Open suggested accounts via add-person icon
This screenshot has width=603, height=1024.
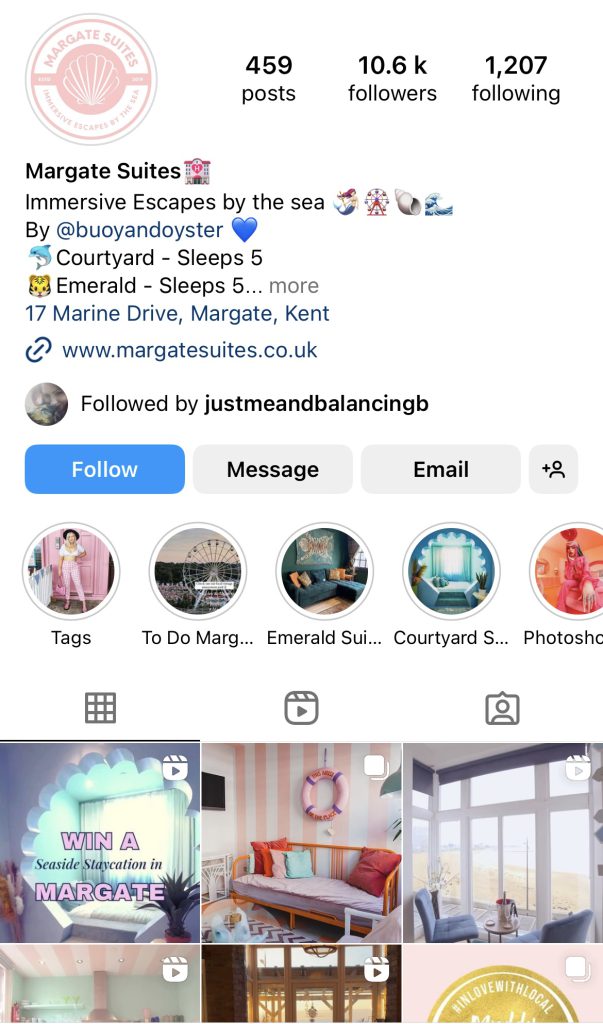click(553, 469)
